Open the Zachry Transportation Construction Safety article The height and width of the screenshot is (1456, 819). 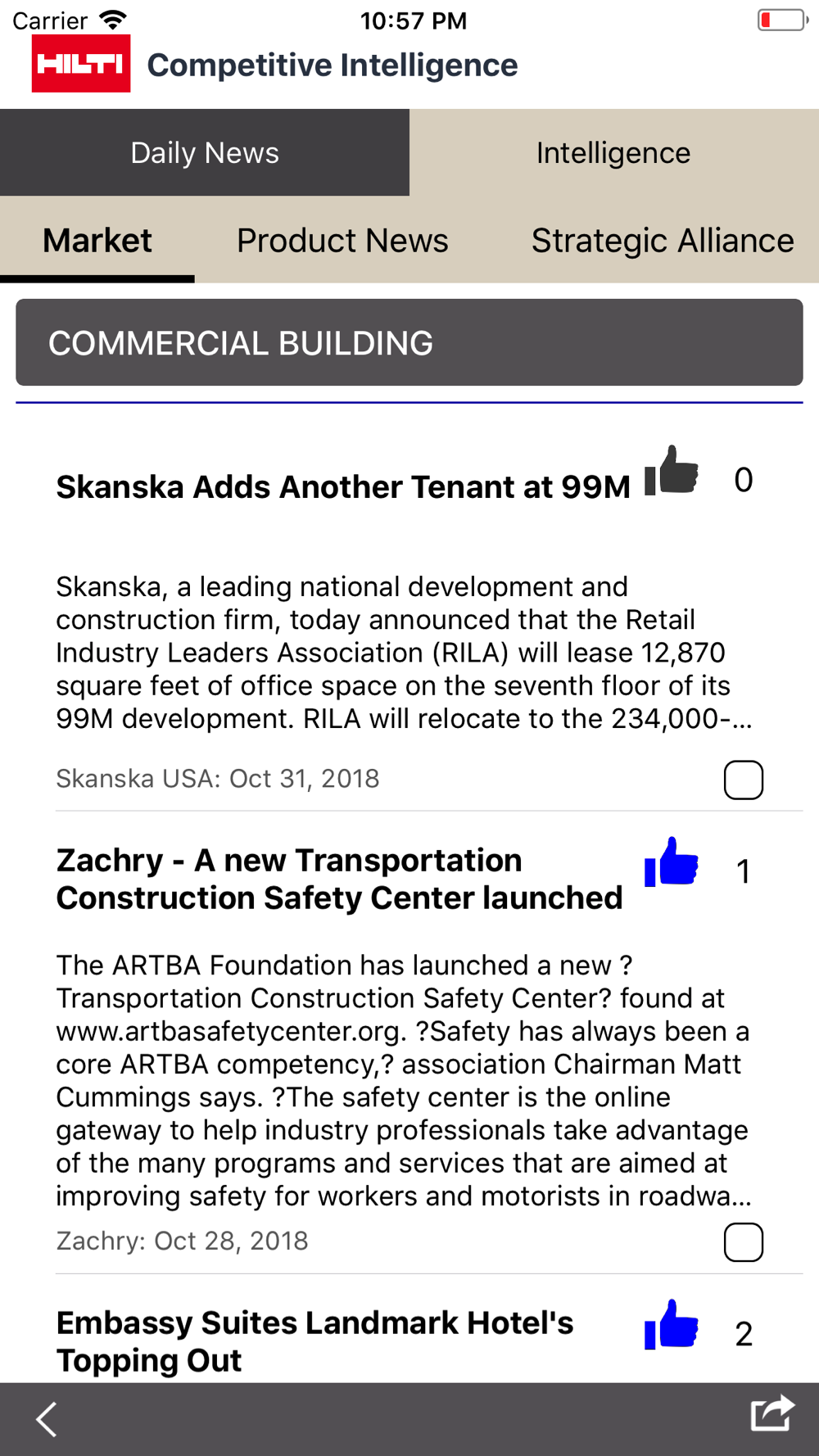pyautogui.click(x=339, y=879)
